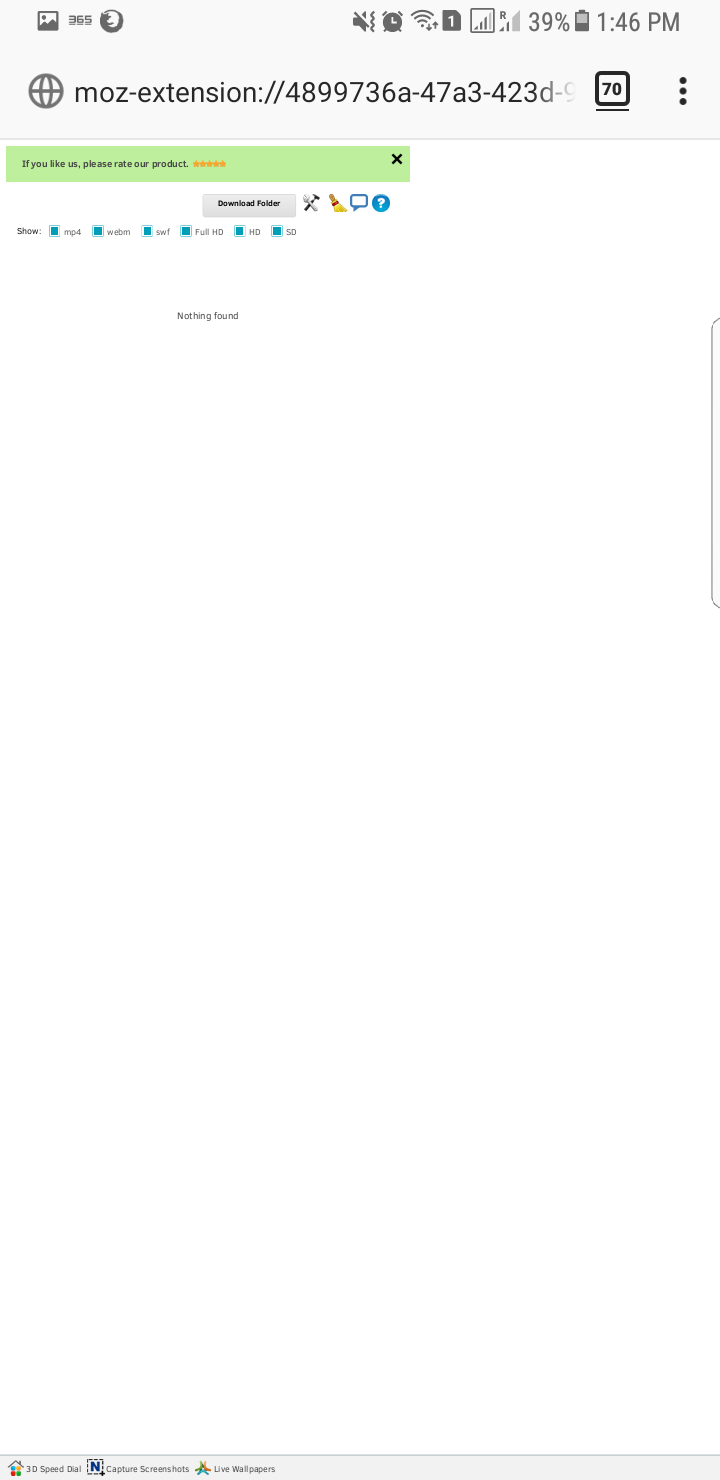
Task: Uncheck the webm checkbox
Action: click(98, 231)
